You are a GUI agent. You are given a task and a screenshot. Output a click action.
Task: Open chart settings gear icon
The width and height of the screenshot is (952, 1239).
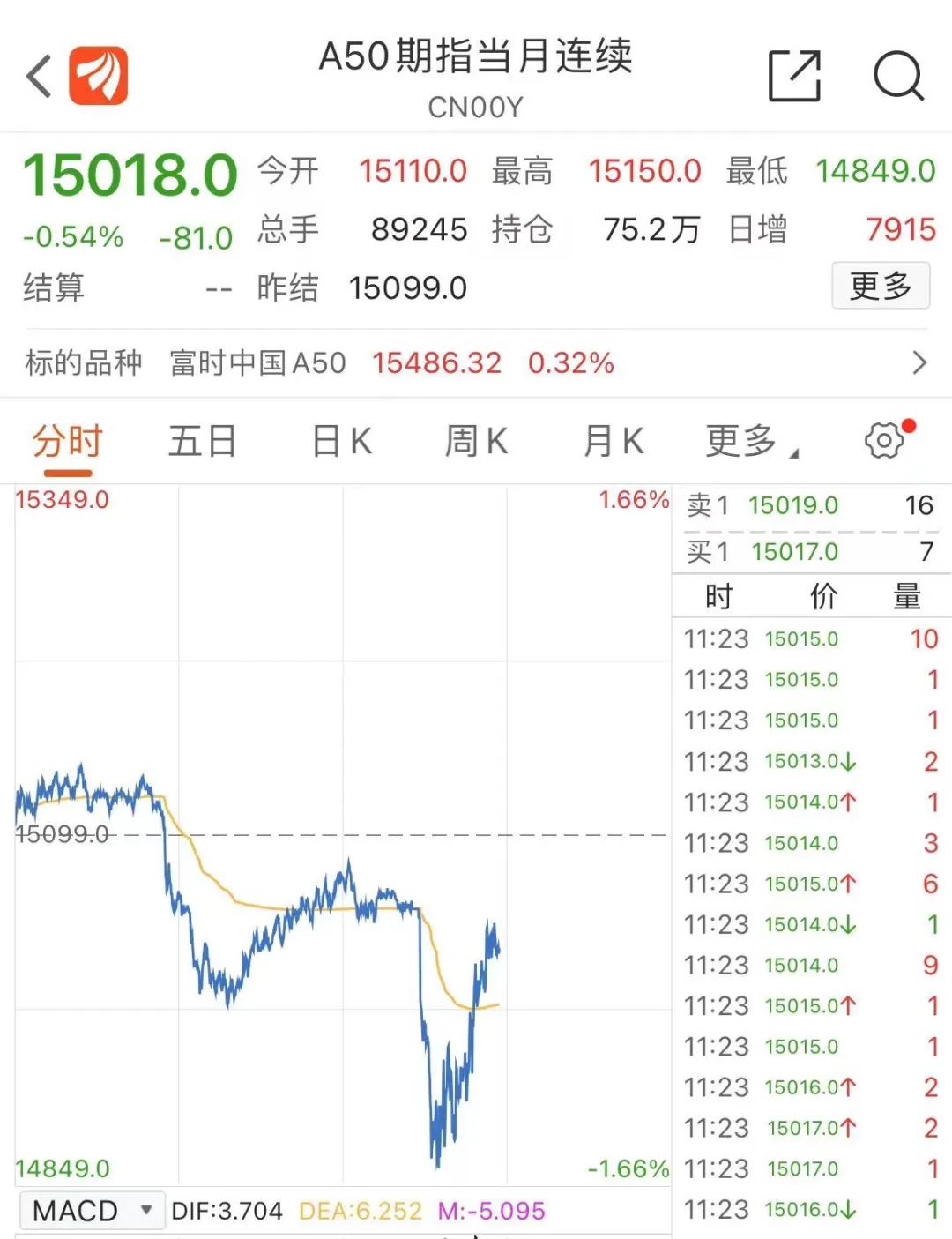[884, 440]
